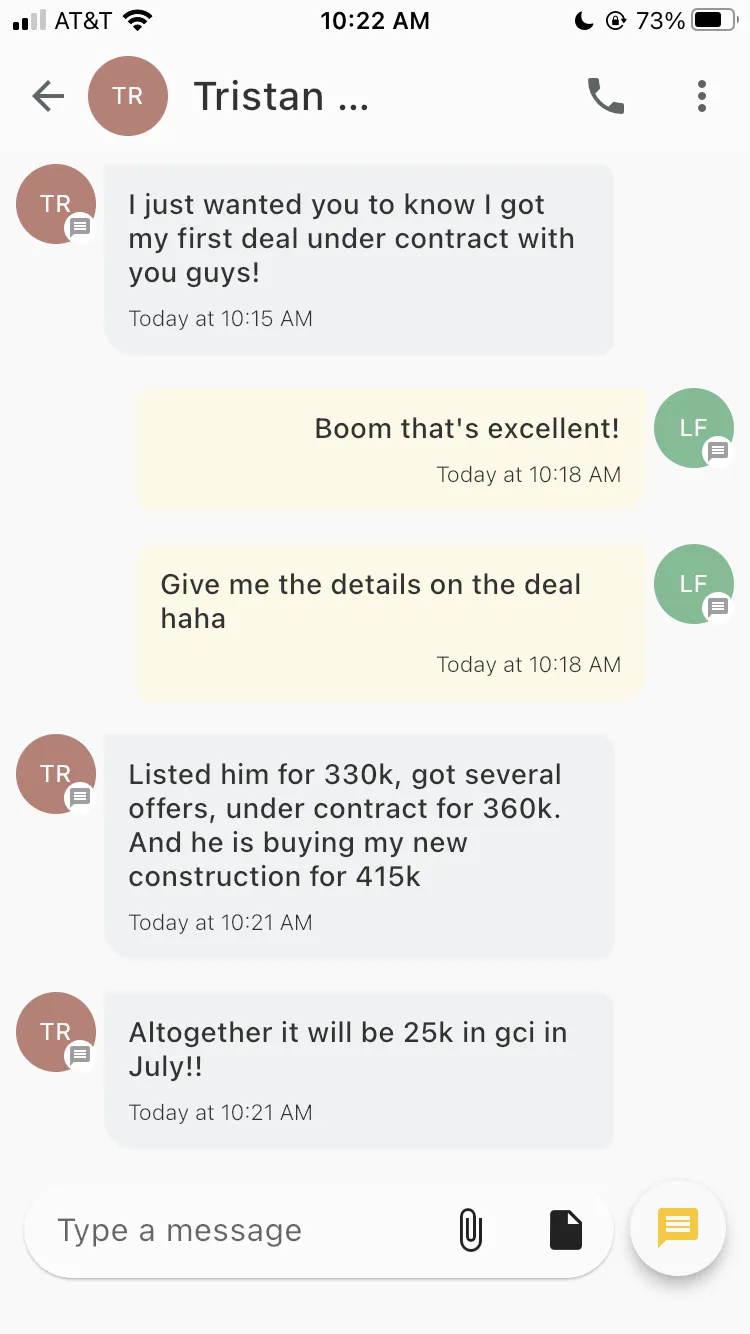Tap the yellow send message button

(677, 1227)
